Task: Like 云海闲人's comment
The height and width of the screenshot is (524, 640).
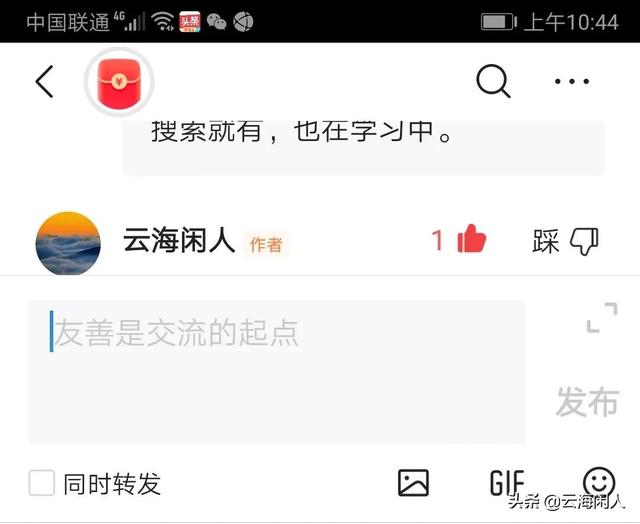Action: [470, 240]
